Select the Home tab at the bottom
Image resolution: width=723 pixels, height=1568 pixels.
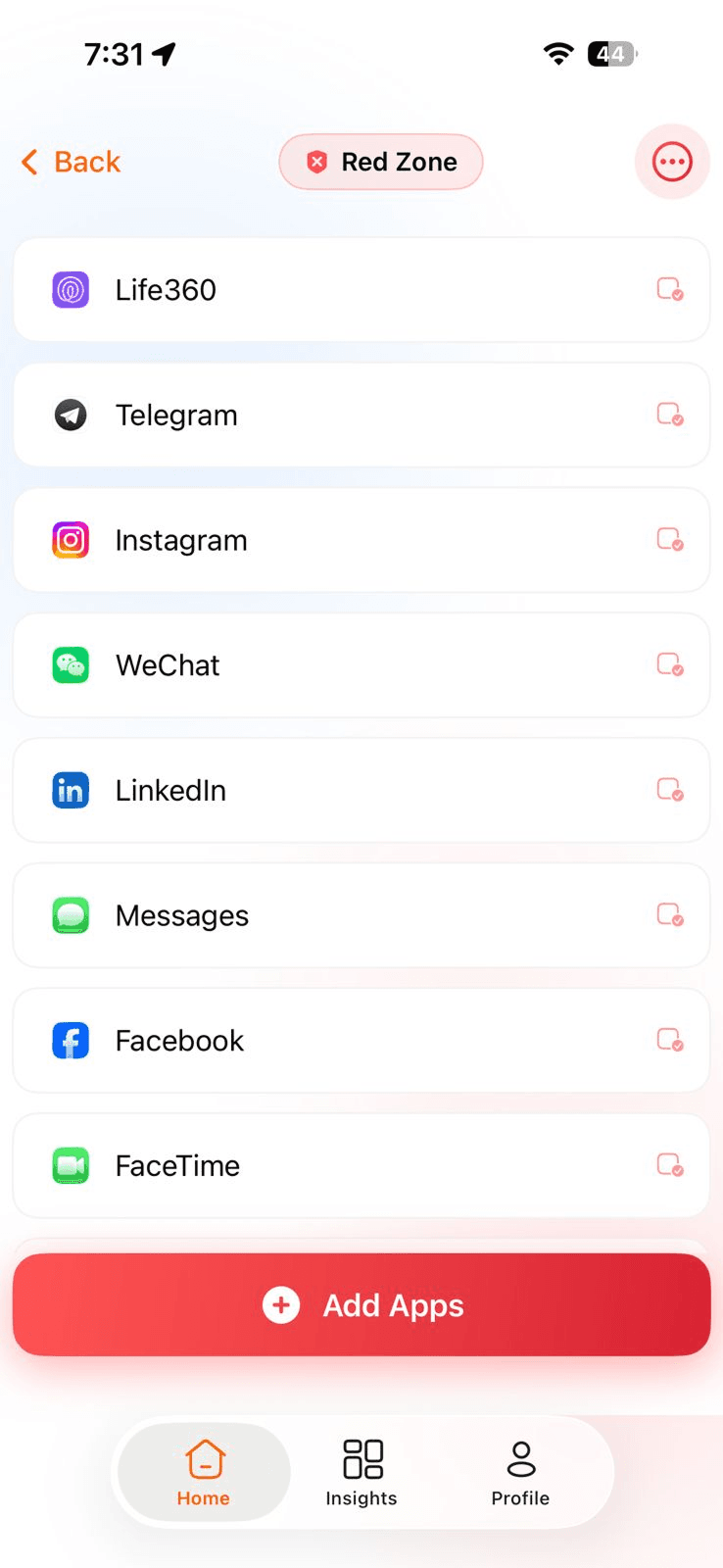(x=203, y=1472)
